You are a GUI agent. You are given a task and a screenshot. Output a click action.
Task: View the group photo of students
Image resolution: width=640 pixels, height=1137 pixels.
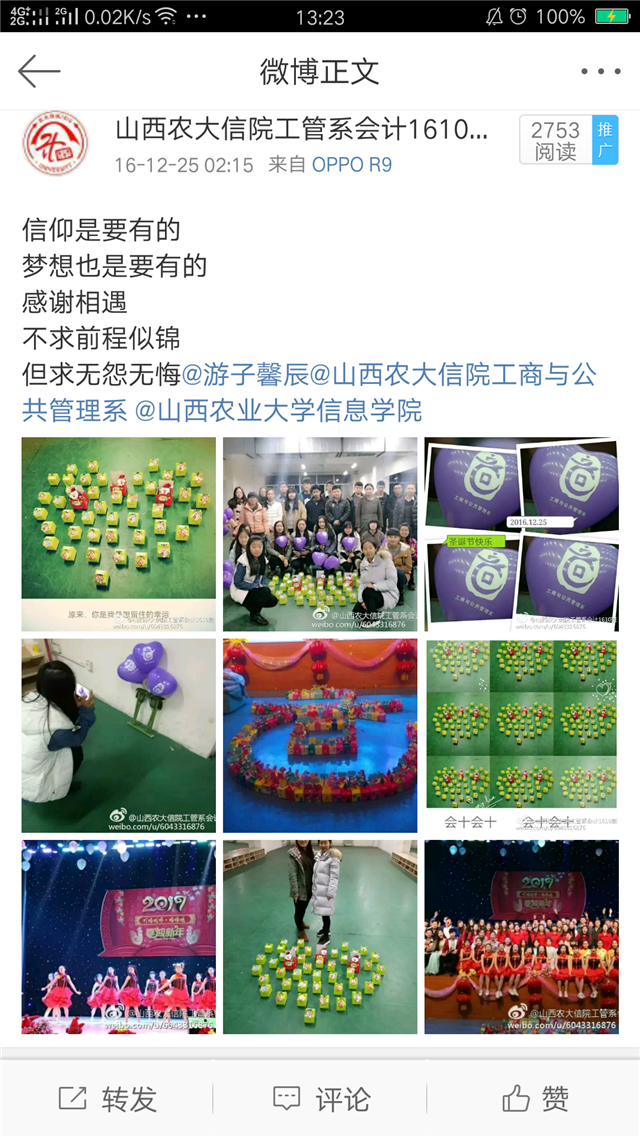(x=320, y=533)
